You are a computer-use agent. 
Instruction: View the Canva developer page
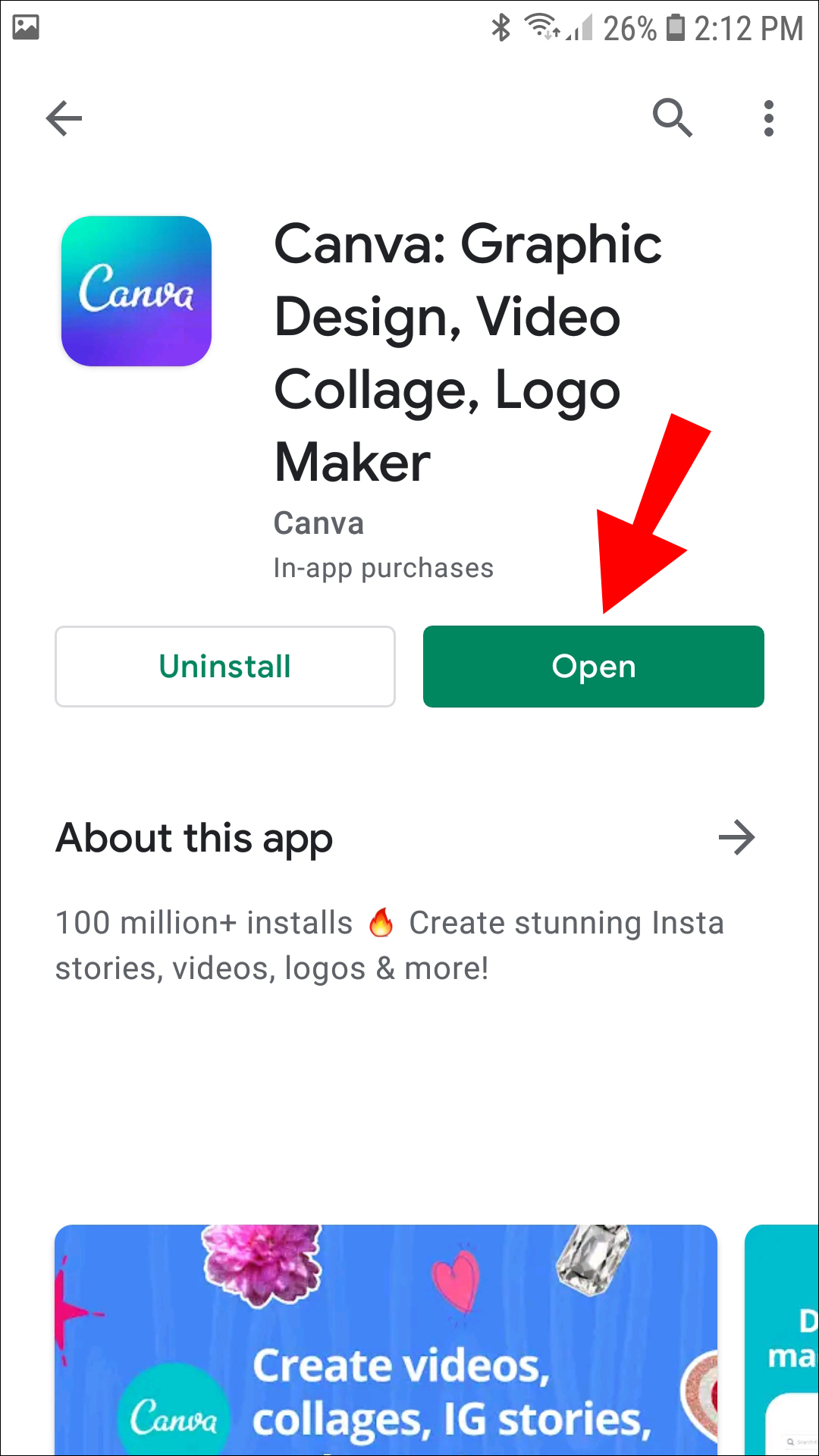[318, 523]
